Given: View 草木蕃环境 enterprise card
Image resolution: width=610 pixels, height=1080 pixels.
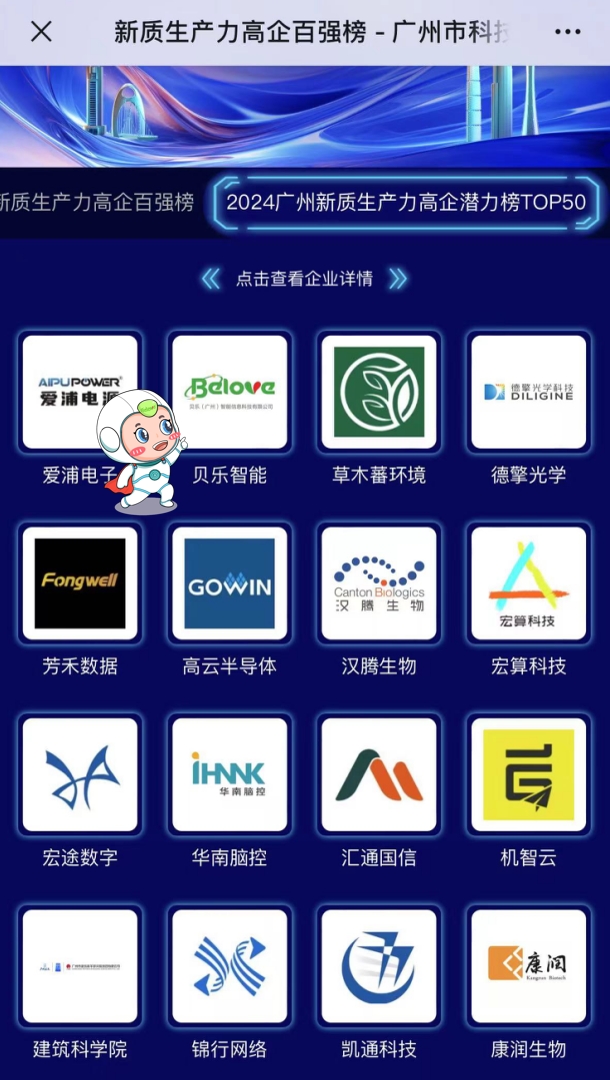Looking at the screenshot, I should click(x=379, y=392).
